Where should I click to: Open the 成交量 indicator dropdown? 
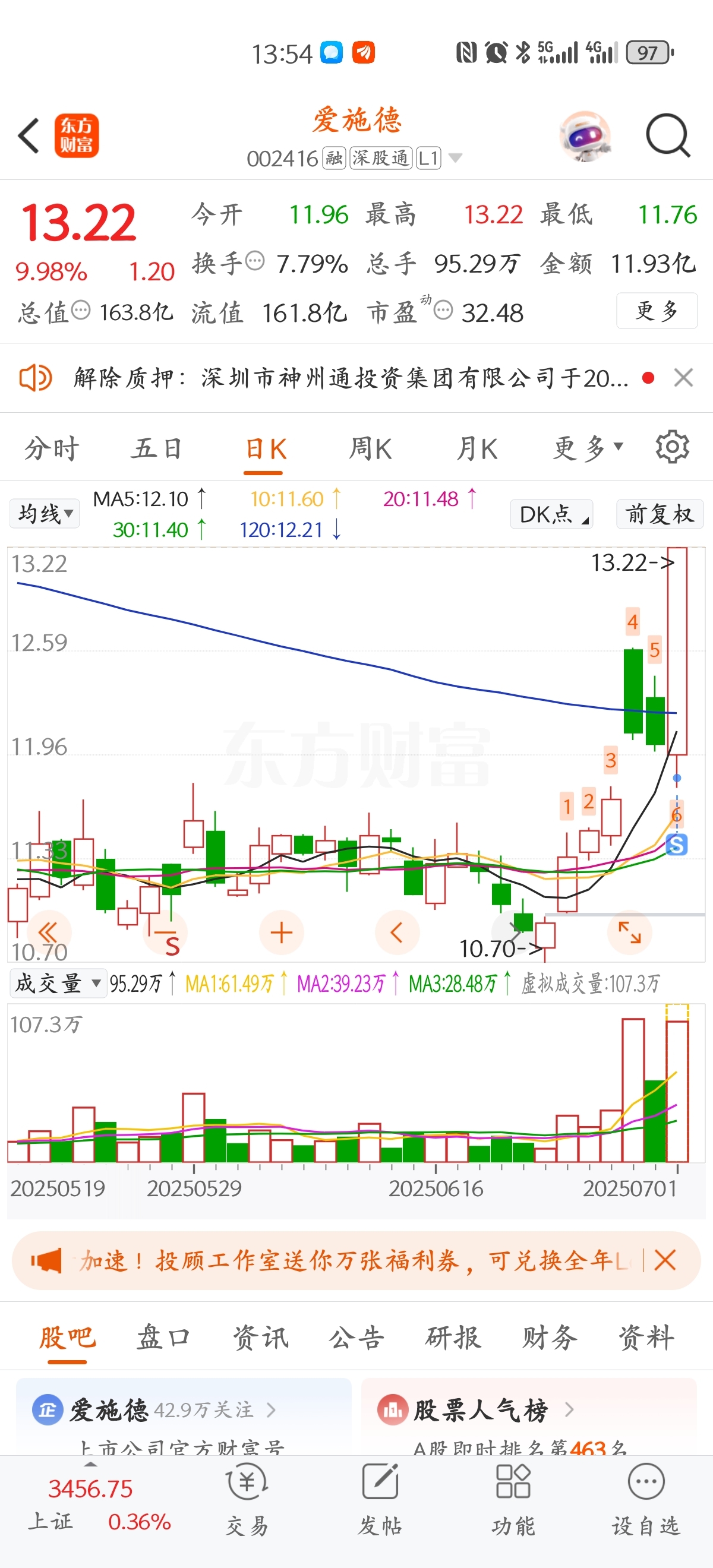point(58,983)
